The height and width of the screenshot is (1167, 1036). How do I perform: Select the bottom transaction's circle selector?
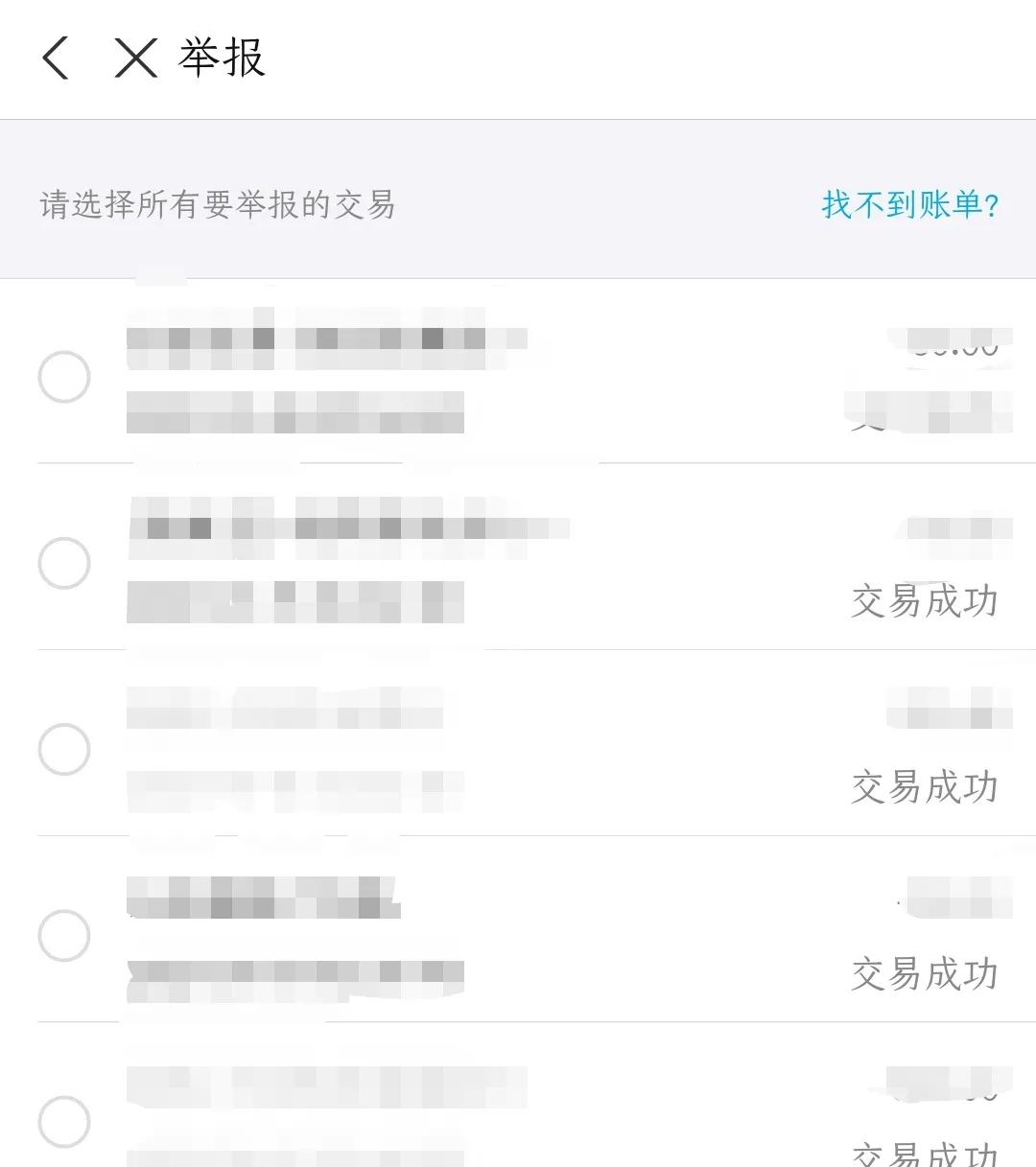[64, 1122]
